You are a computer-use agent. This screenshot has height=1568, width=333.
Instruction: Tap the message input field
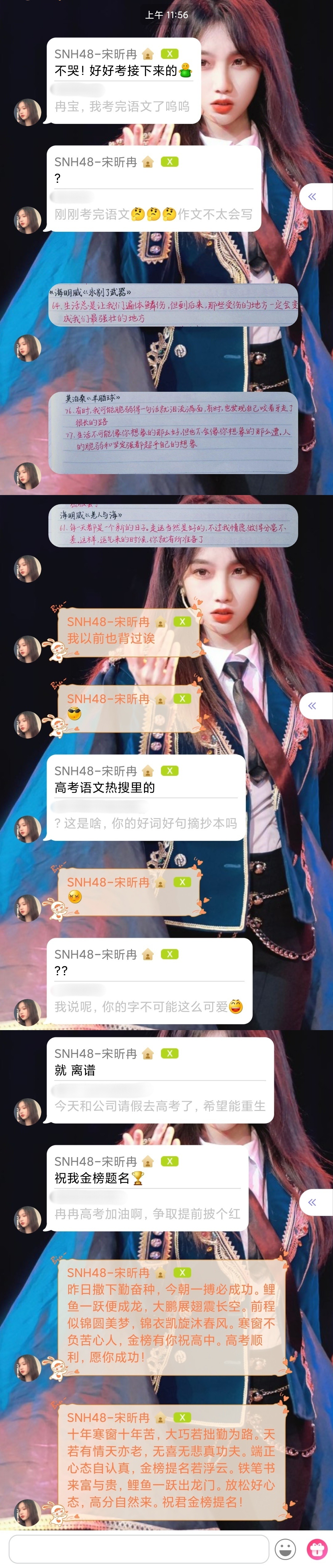pyautogui.click(x=139, y=1548)
